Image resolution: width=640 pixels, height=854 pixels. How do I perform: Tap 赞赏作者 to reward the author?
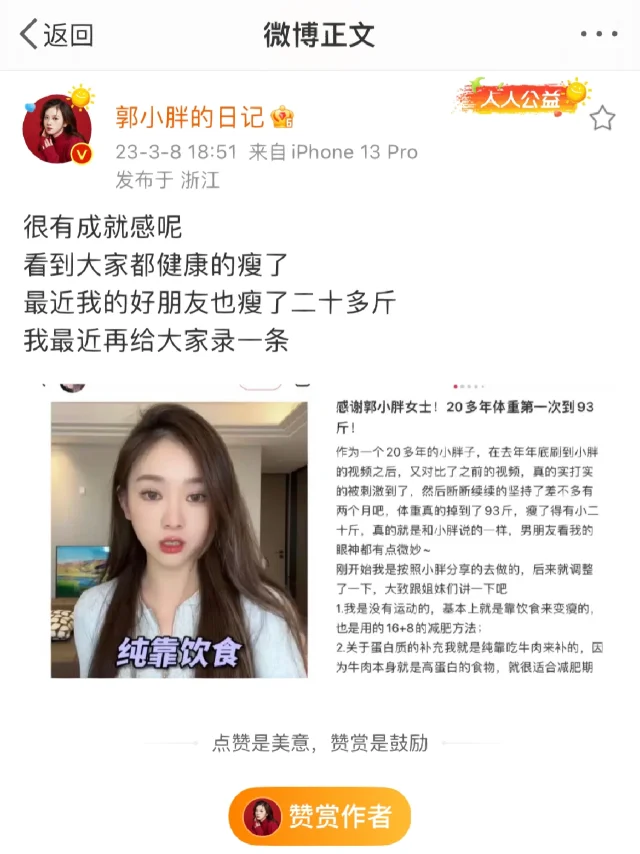[320, 817]
